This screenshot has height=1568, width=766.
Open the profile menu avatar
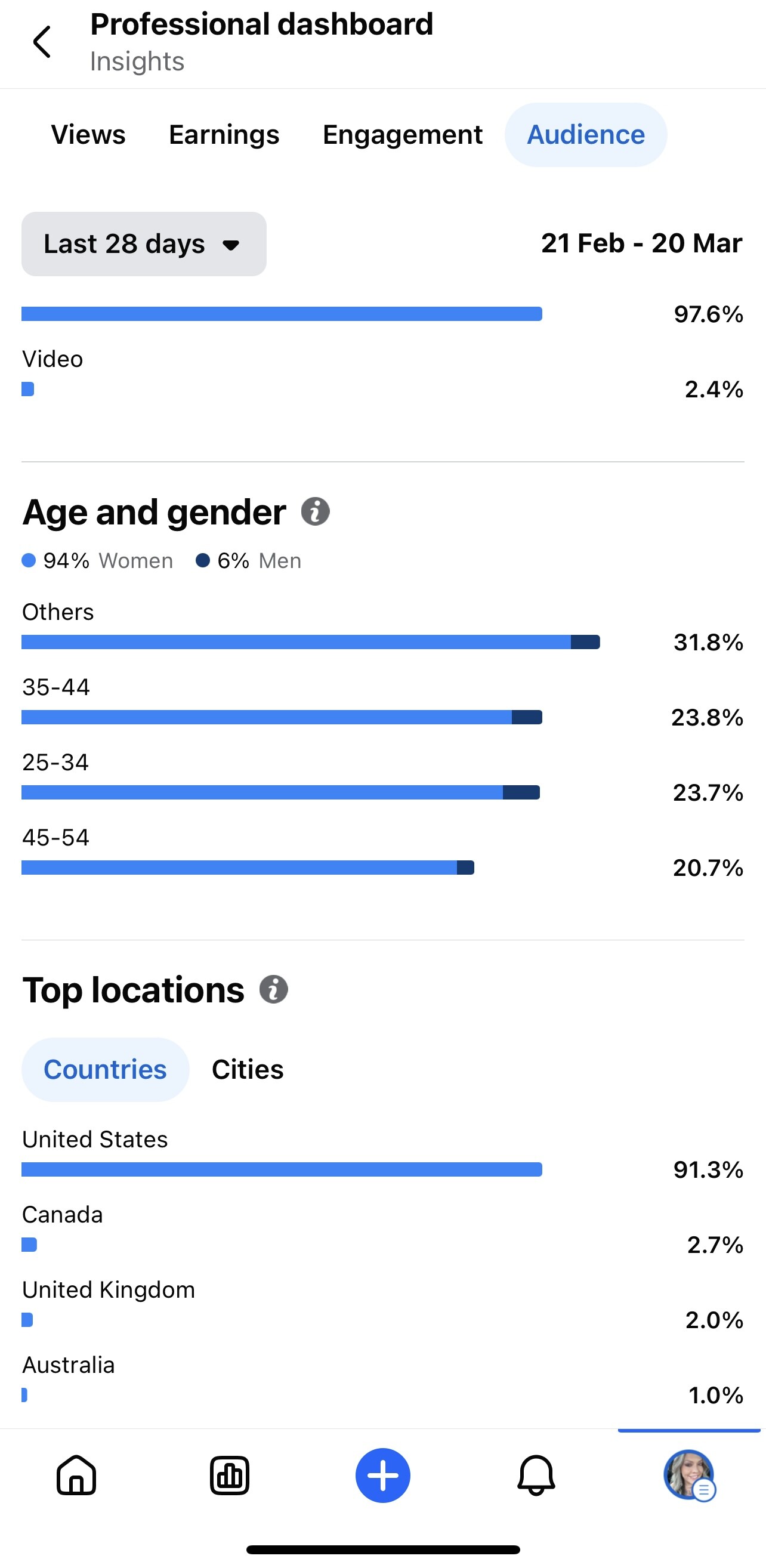point(689,1475)
